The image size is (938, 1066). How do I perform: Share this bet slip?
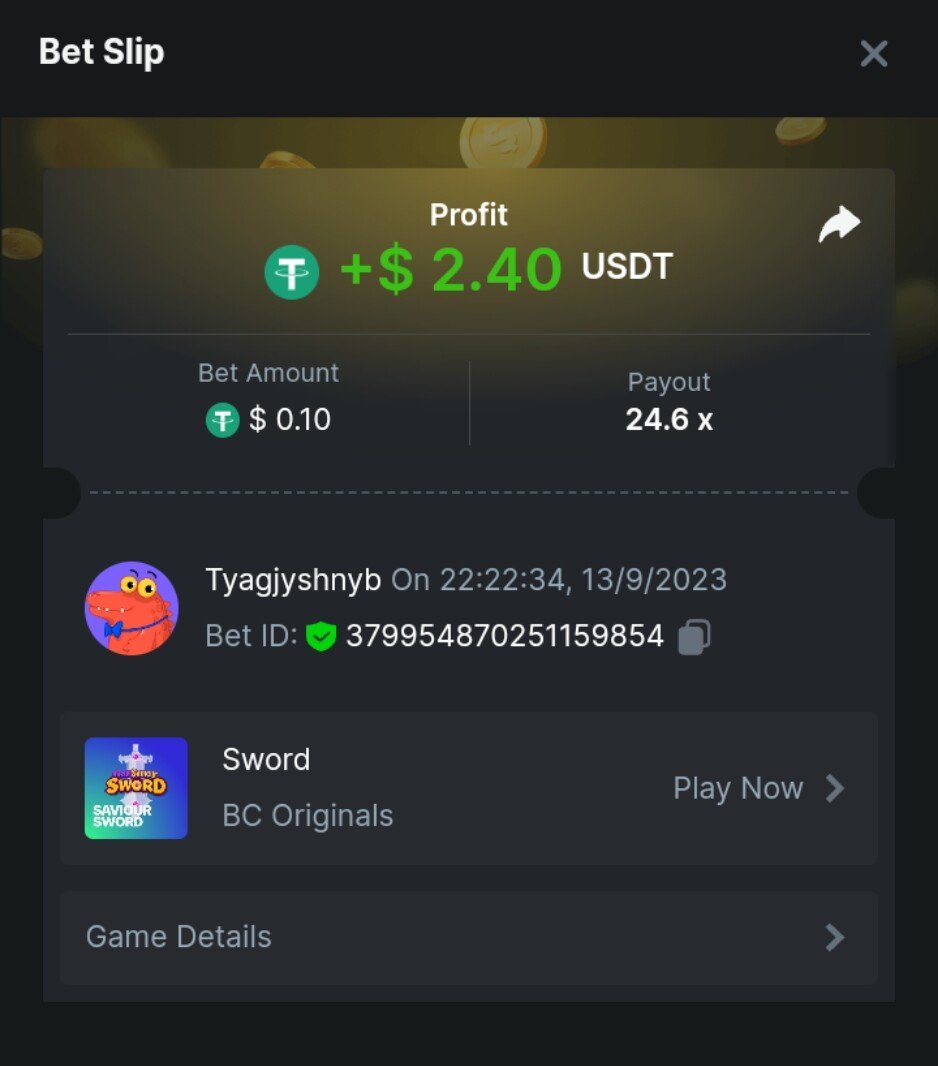pos(839,224)
